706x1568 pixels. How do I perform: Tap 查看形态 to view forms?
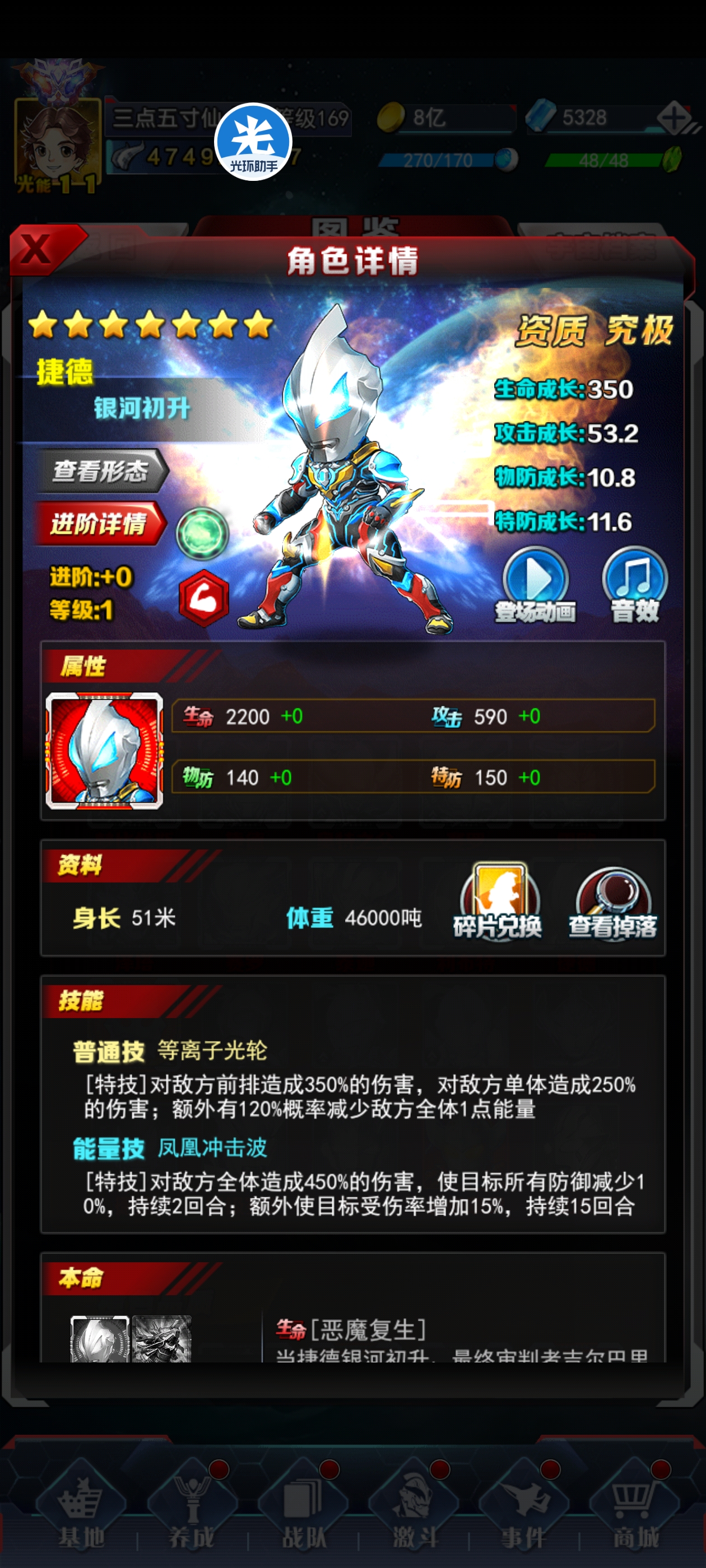click(101, 470)
